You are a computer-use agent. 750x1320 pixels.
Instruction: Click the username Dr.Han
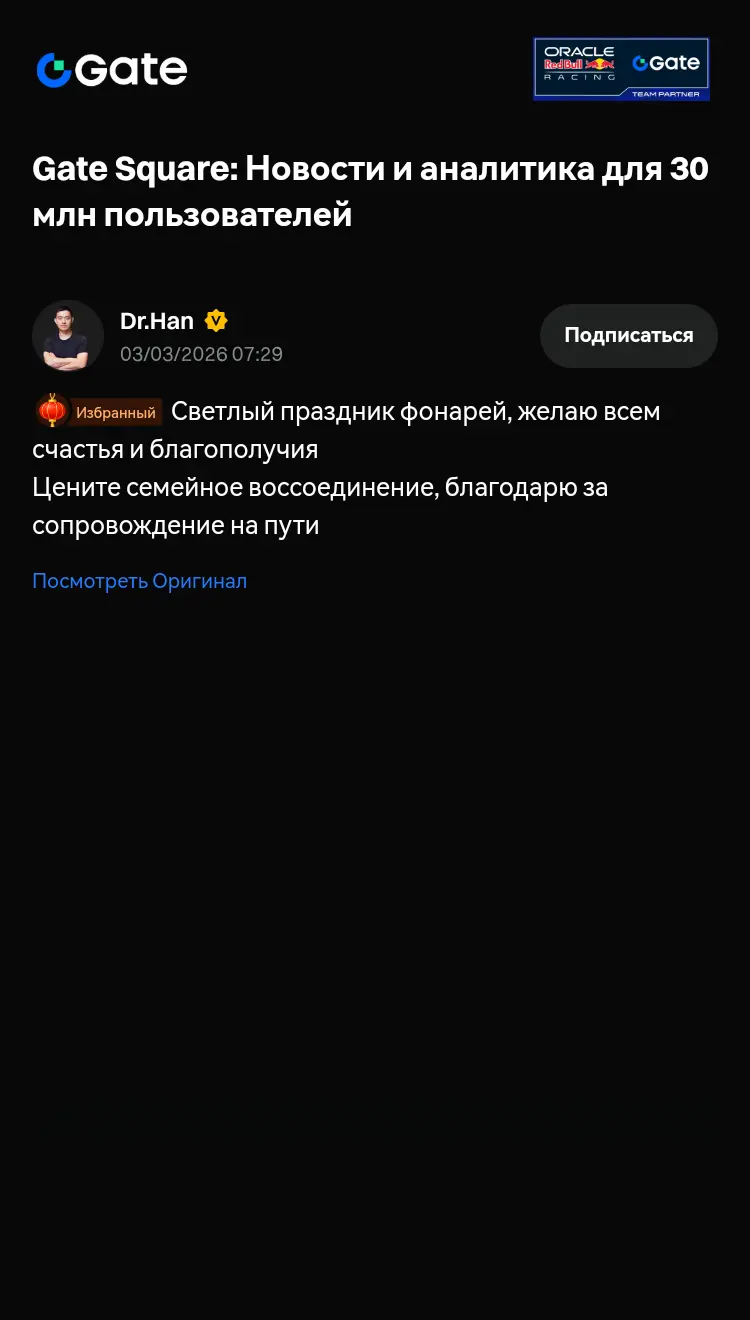(156, 320)
